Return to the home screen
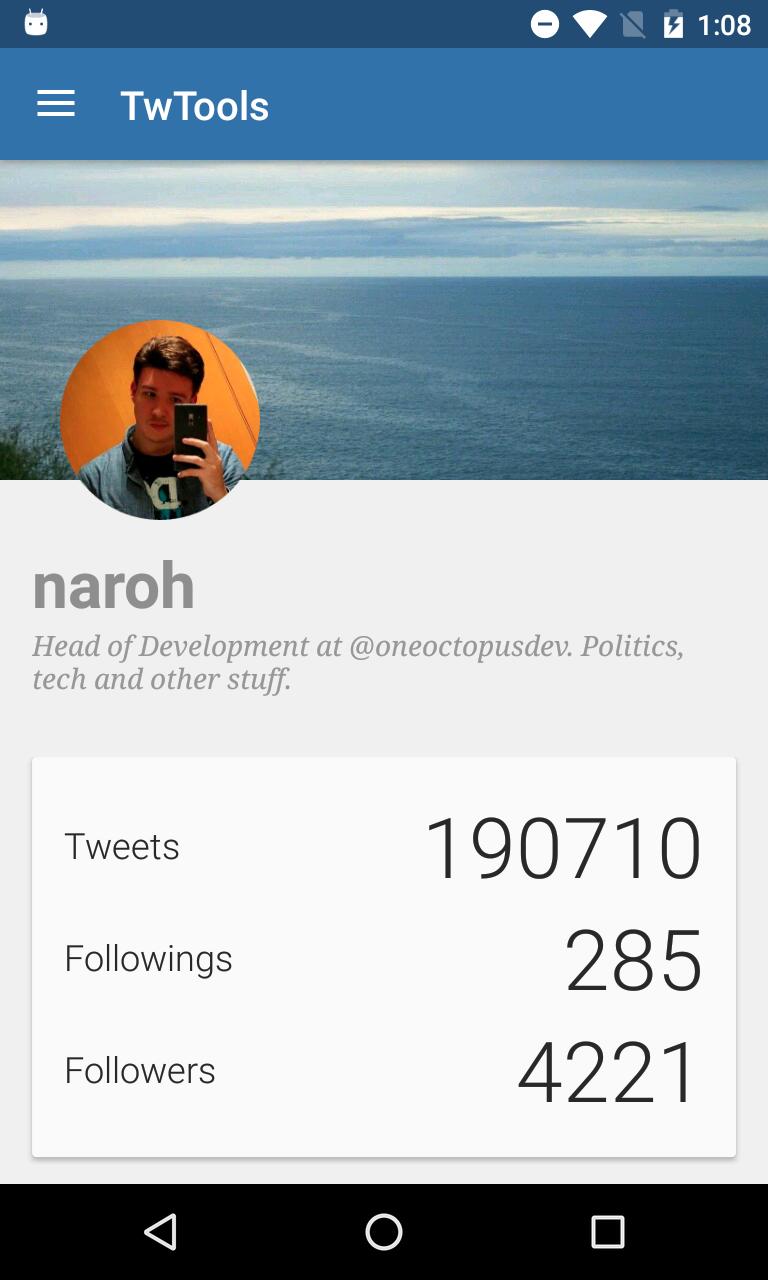The image size is (768, 1280). coord(384,1232)
